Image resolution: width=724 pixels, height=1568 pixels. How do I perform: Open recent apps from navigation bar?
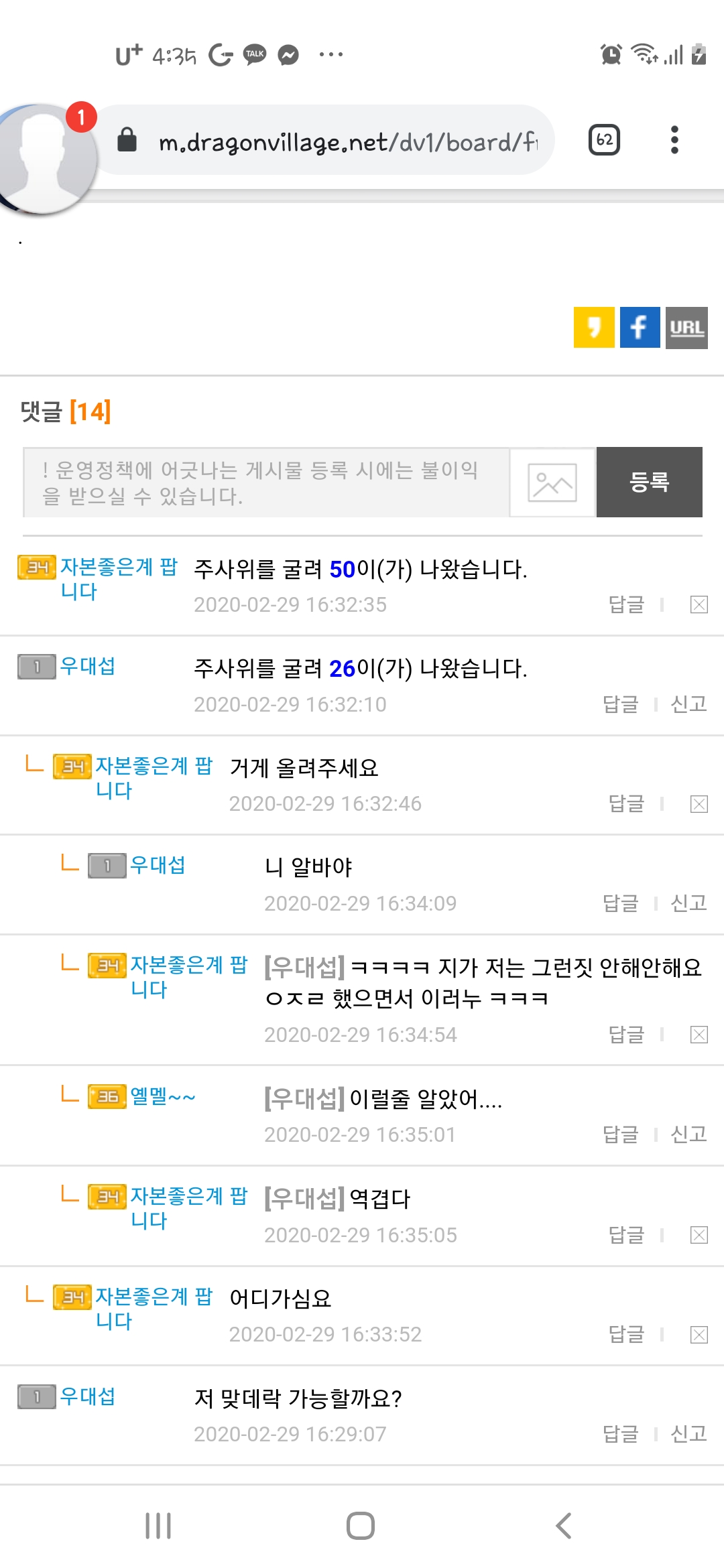point(158,1526)
